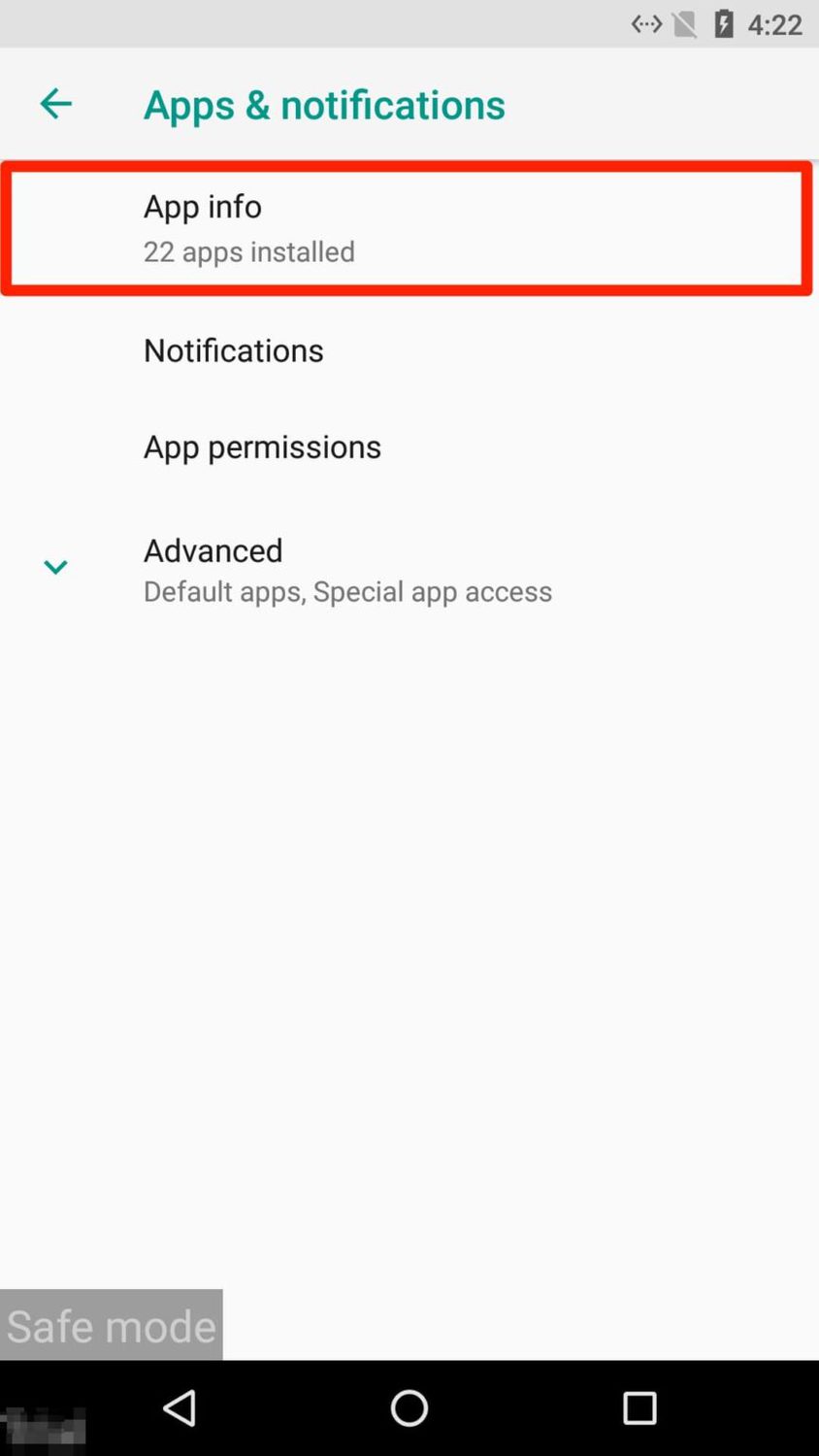819x1456 pixels.
Task: Tap '22 apps installed' text
Action: point(248,251)
